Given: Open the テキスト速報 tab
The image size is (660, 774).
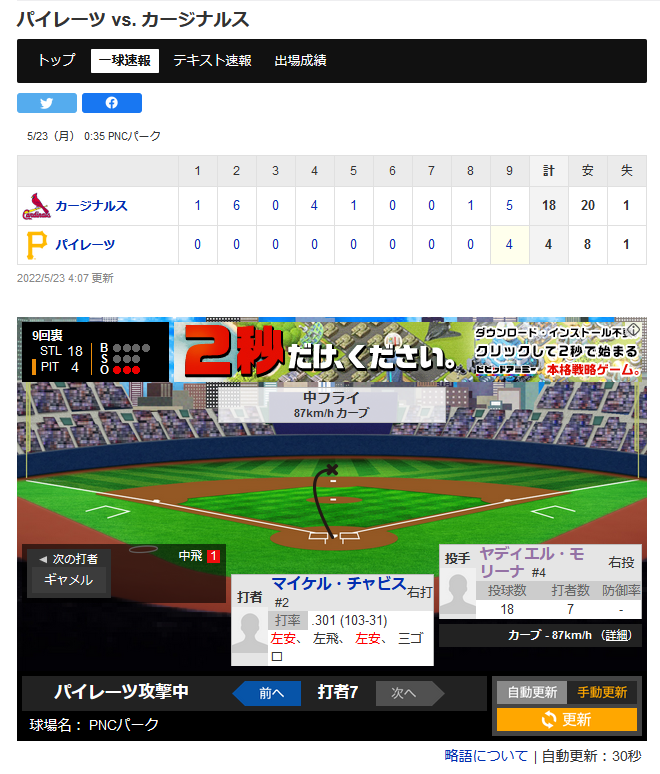Looking at the screenshot, I should 212,61.
